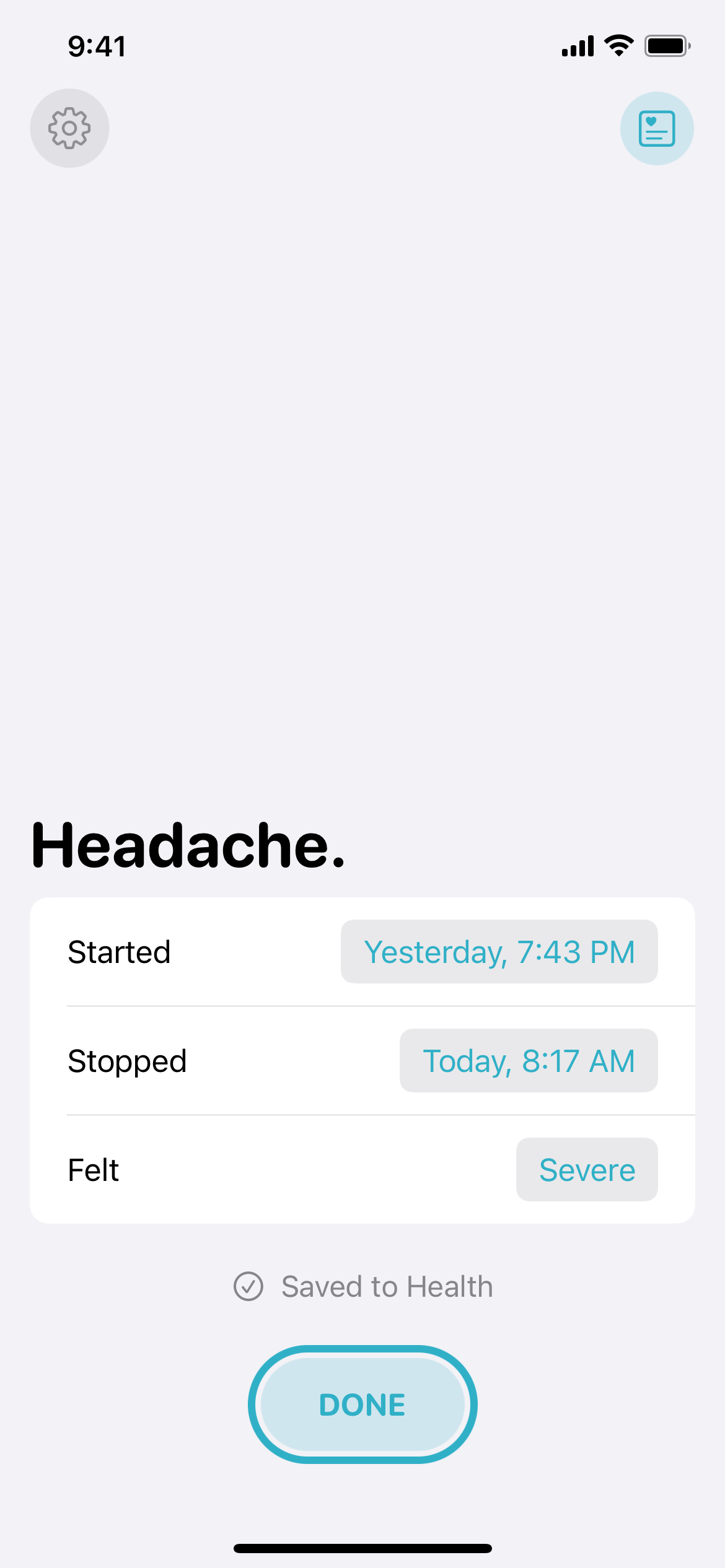Image resolution: width=725 pixels, height=1568 pixels.
Task: Tap the Stopped row label
Action: [127, 1060]
